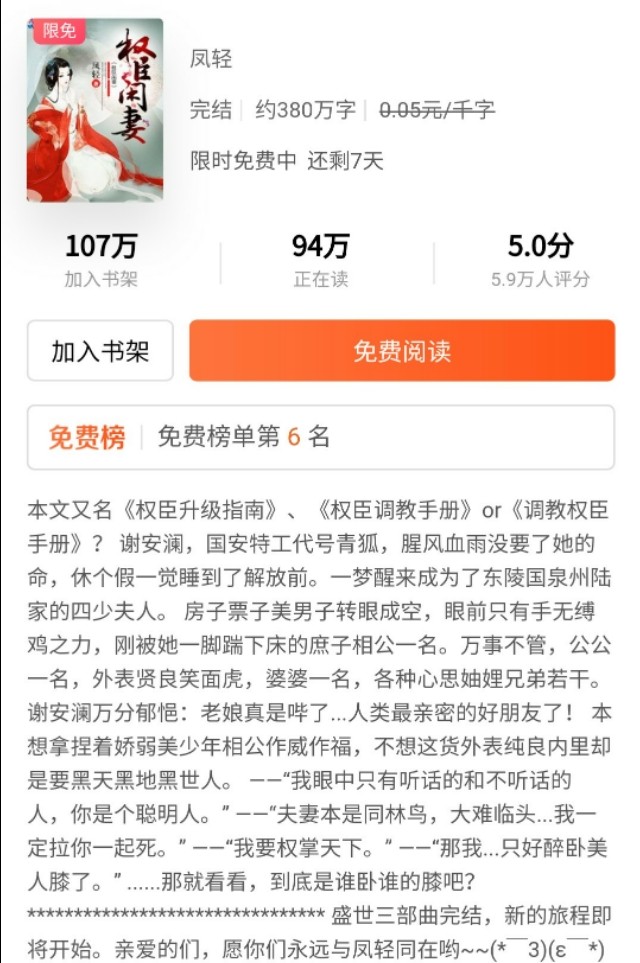Start reading with 免费阅读

[402, 351]
